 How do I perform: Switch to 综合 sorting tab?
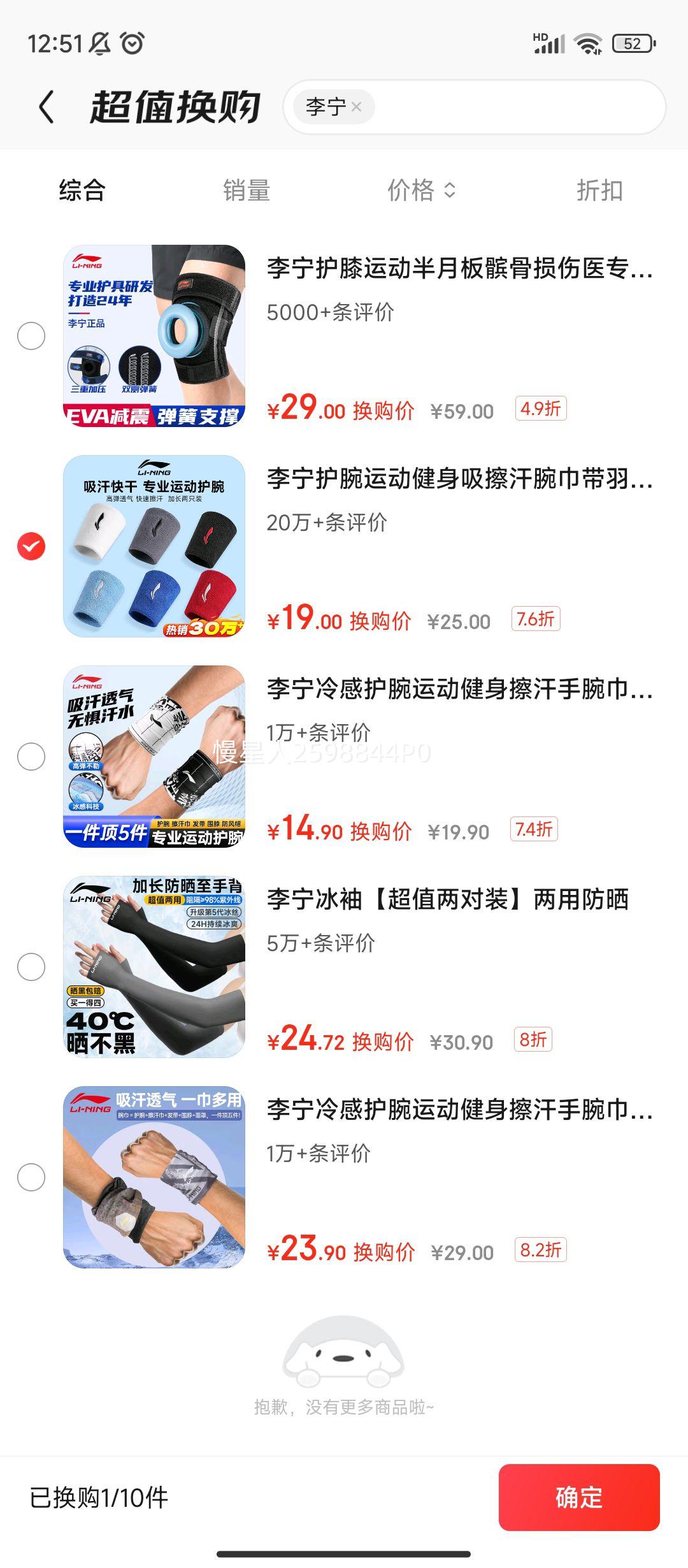click(x=82, y=190)
